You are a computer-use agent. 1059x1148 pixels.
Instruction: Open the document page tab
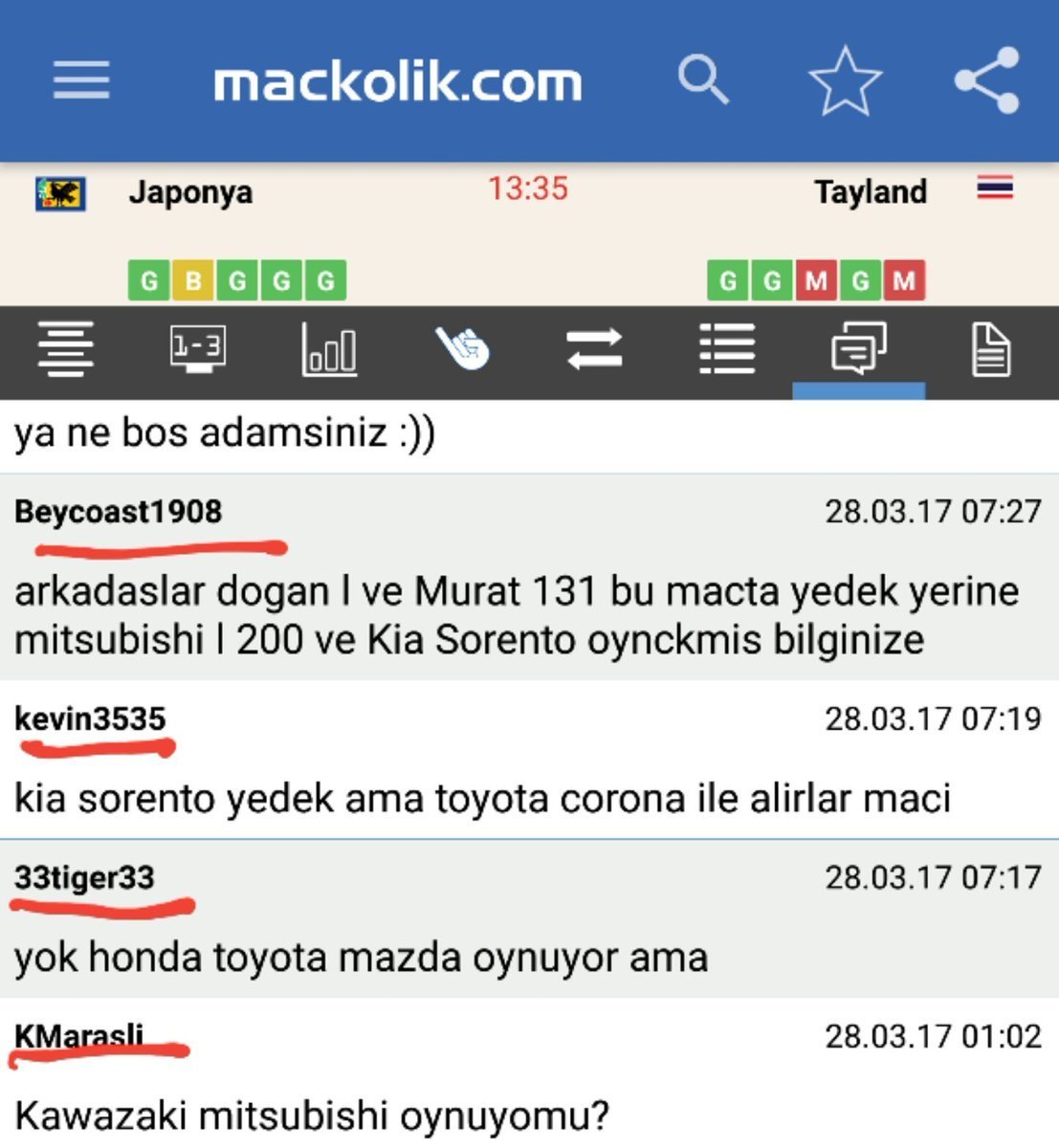991,348
